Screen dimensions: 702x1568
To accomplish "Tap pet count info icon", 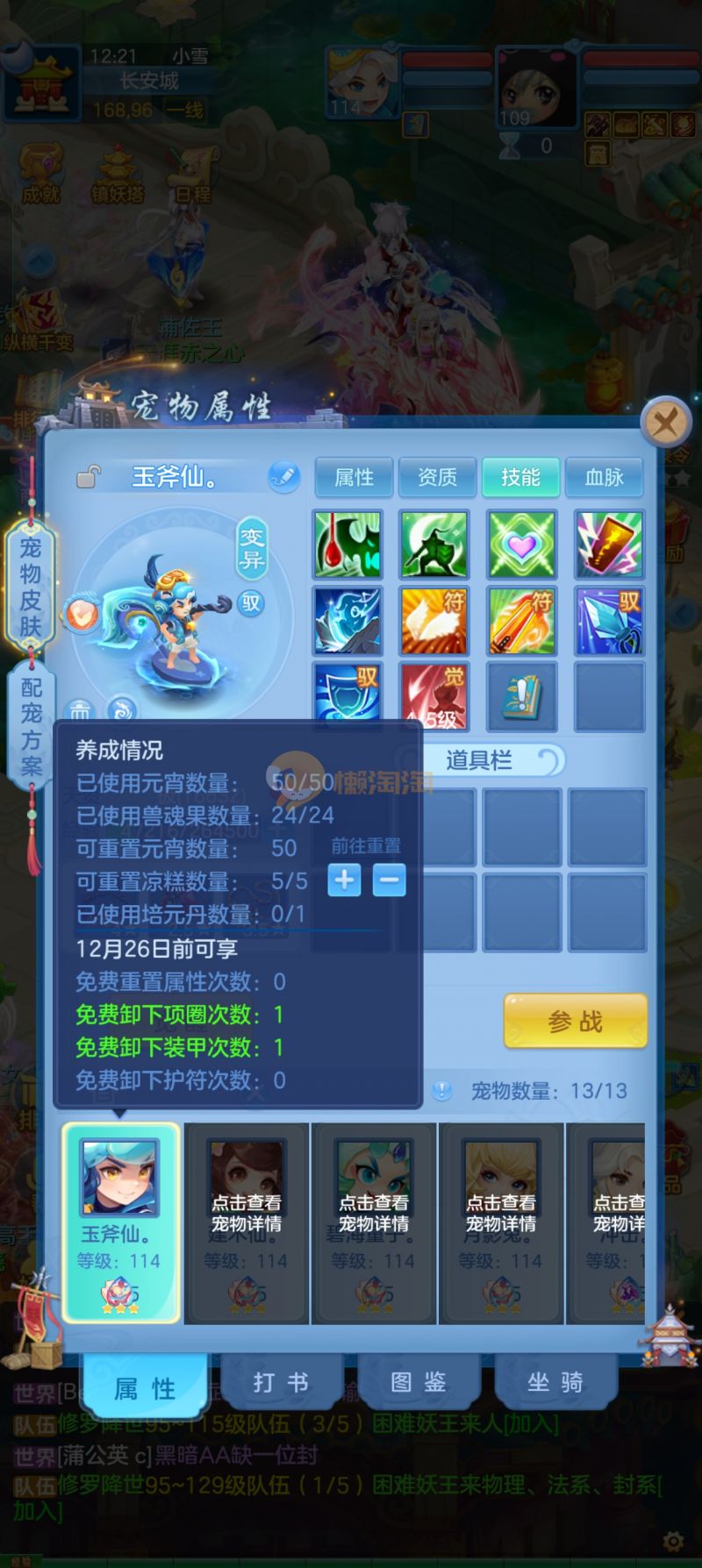I will [x=442, y=1090].
